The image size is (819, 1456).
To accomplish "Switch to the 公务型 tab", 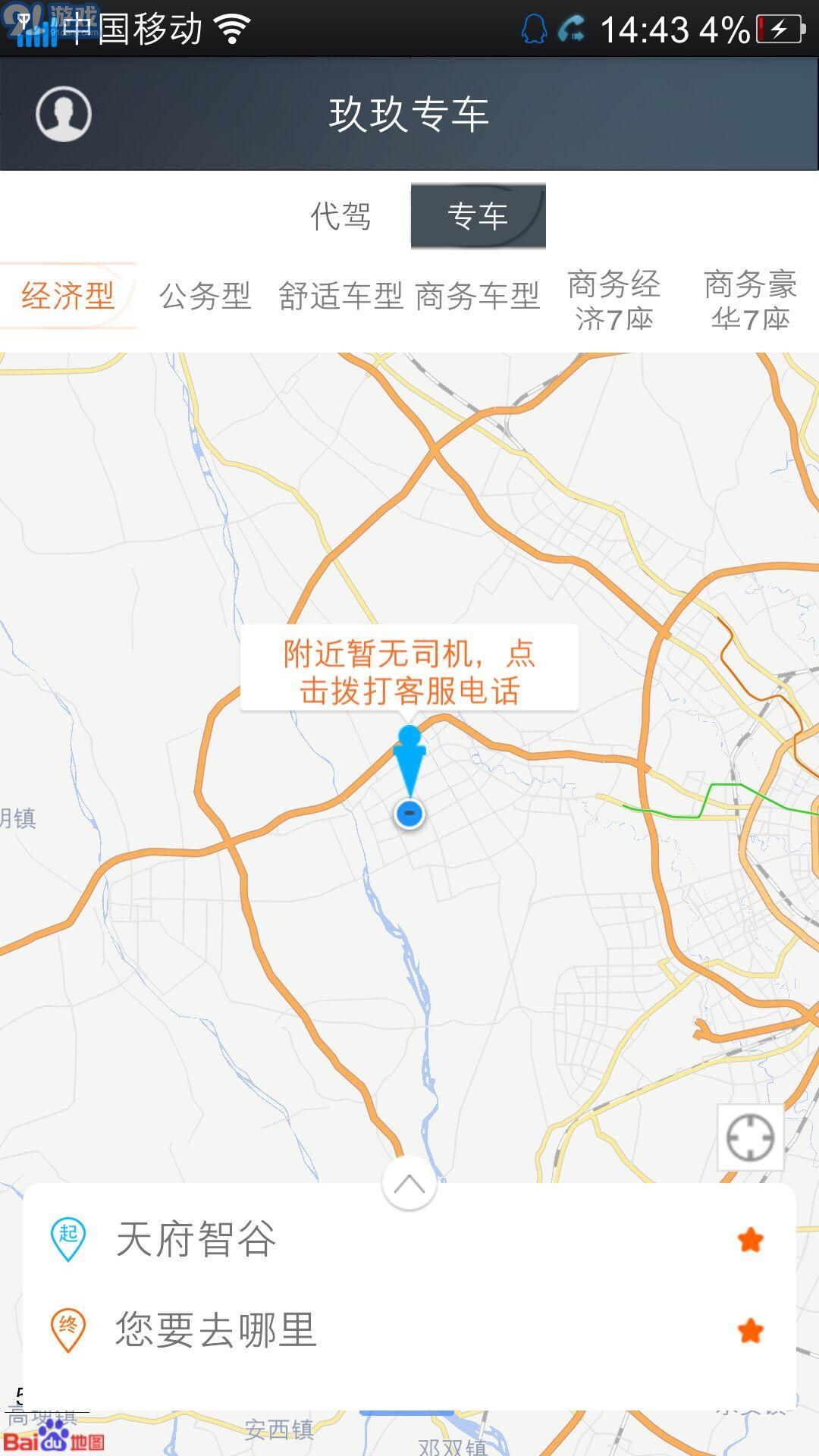I will coord(205,295).
